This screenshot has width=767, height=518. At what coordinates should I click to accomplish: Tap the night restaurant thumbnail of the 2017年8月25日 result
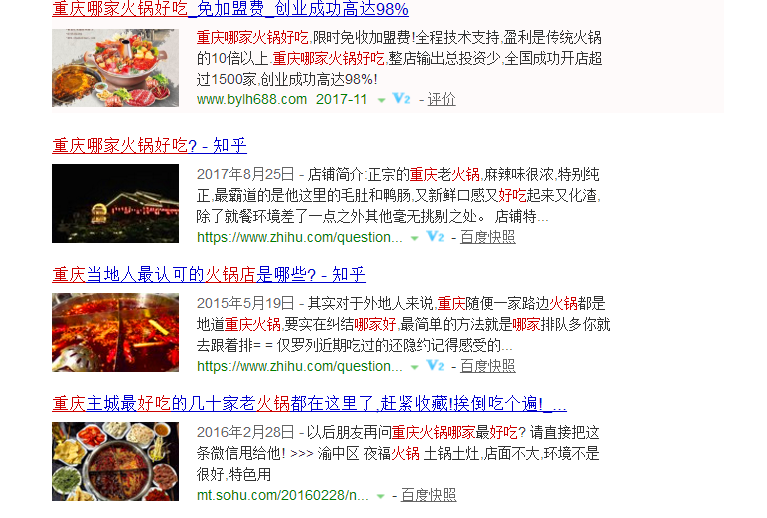[x=115, y=203]
